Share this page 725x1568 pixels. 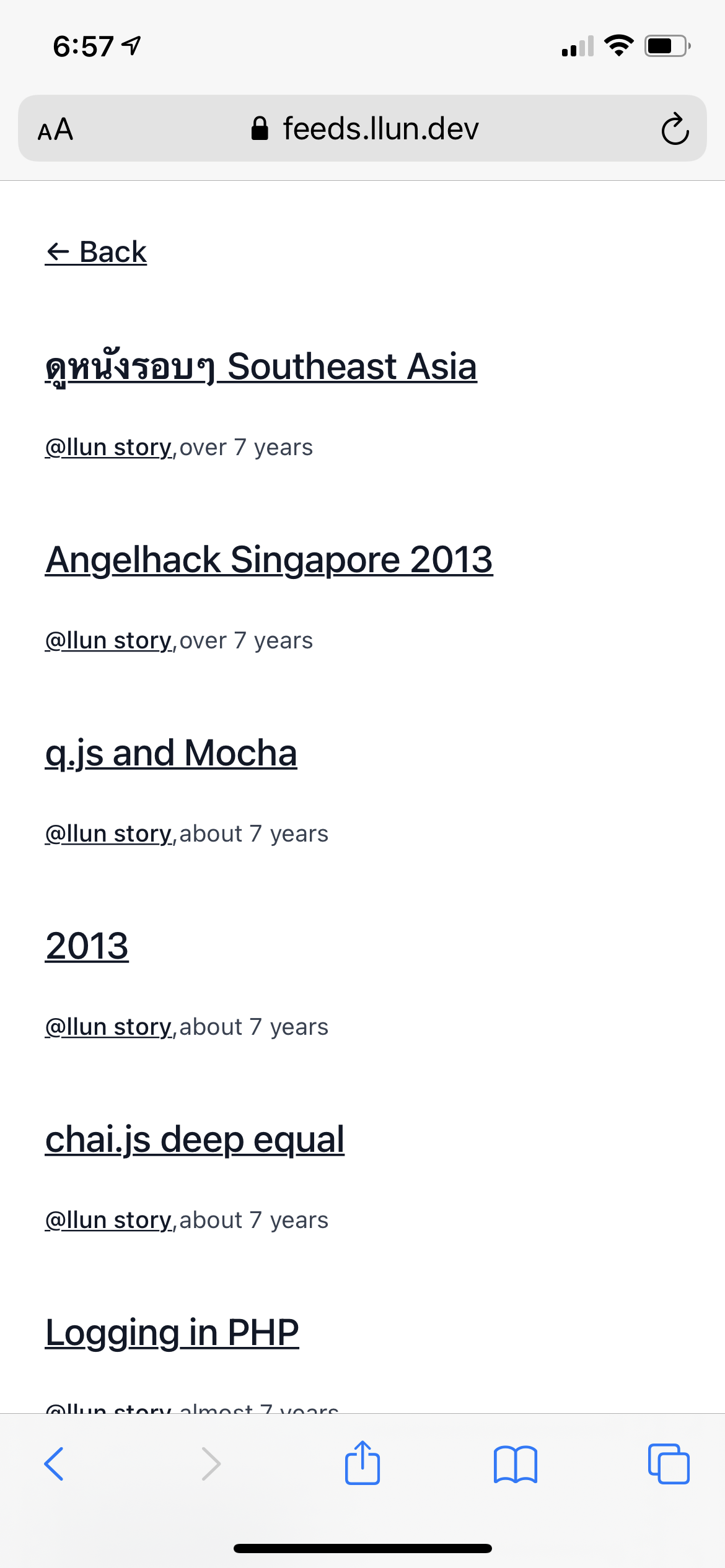click(362, 1463)
